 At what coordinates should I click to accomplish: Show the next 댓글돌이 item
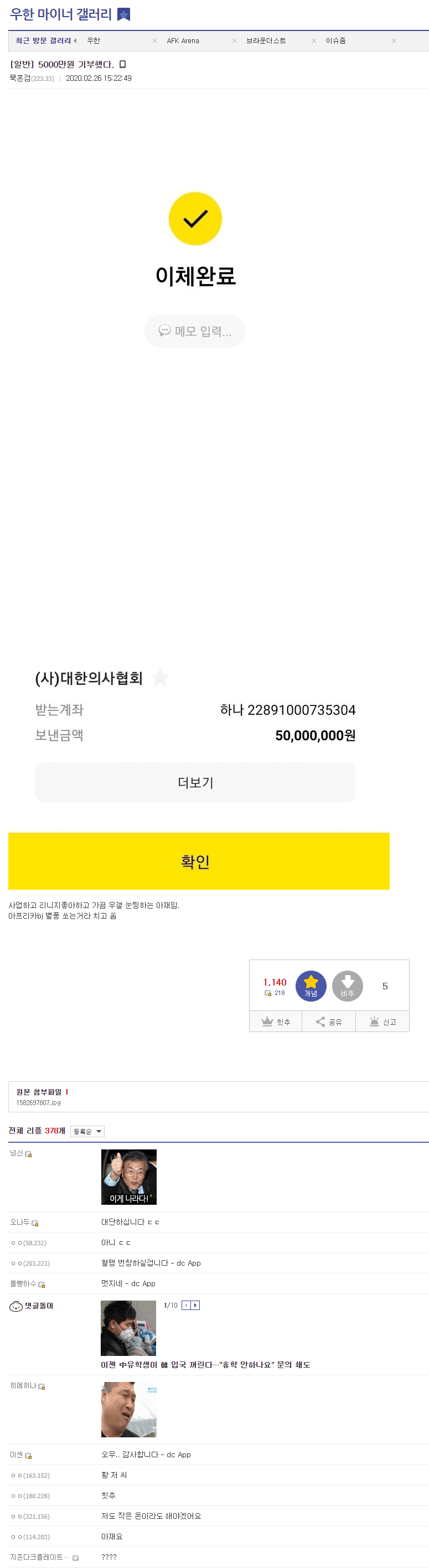click(195, 1305)
